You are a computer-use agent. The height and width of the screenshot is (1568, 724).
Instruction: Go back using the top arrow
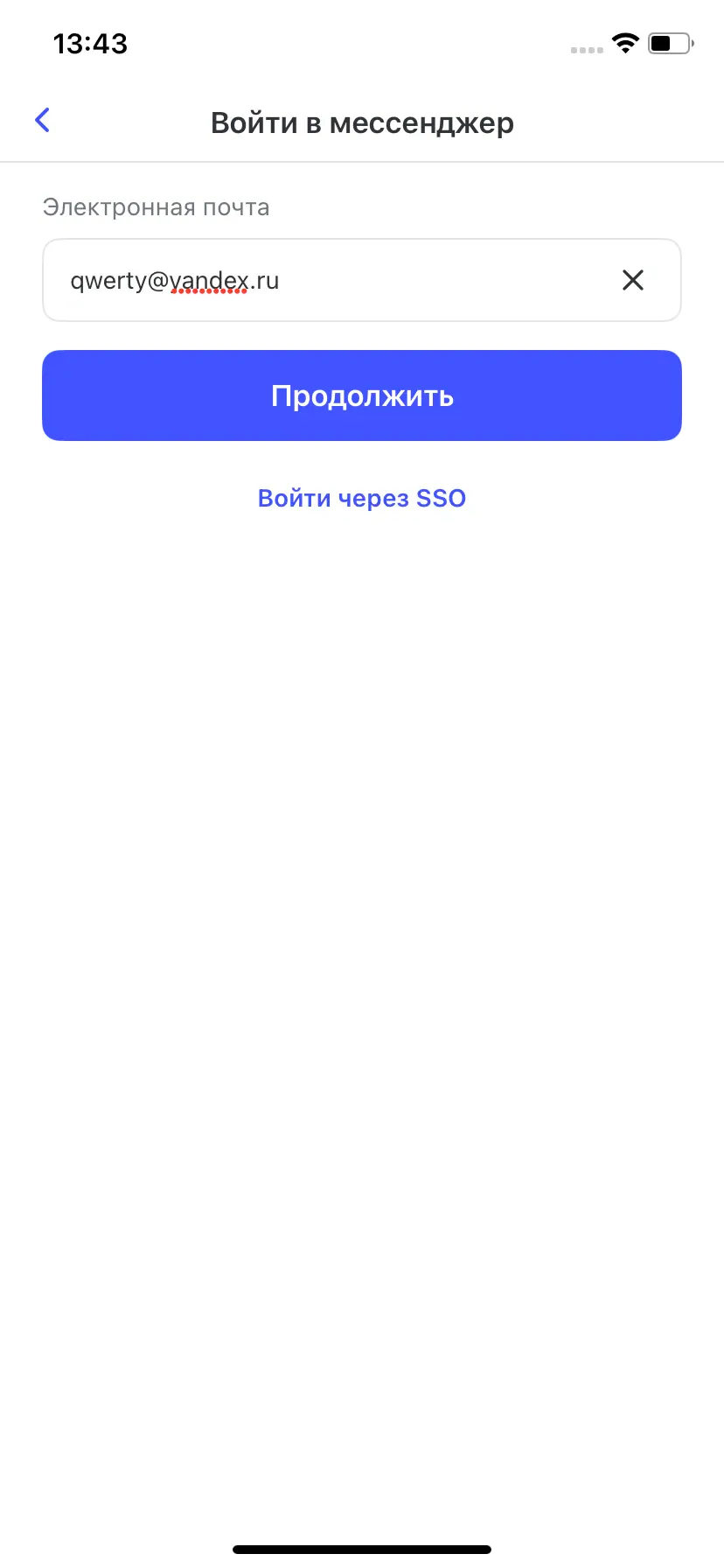42,121
